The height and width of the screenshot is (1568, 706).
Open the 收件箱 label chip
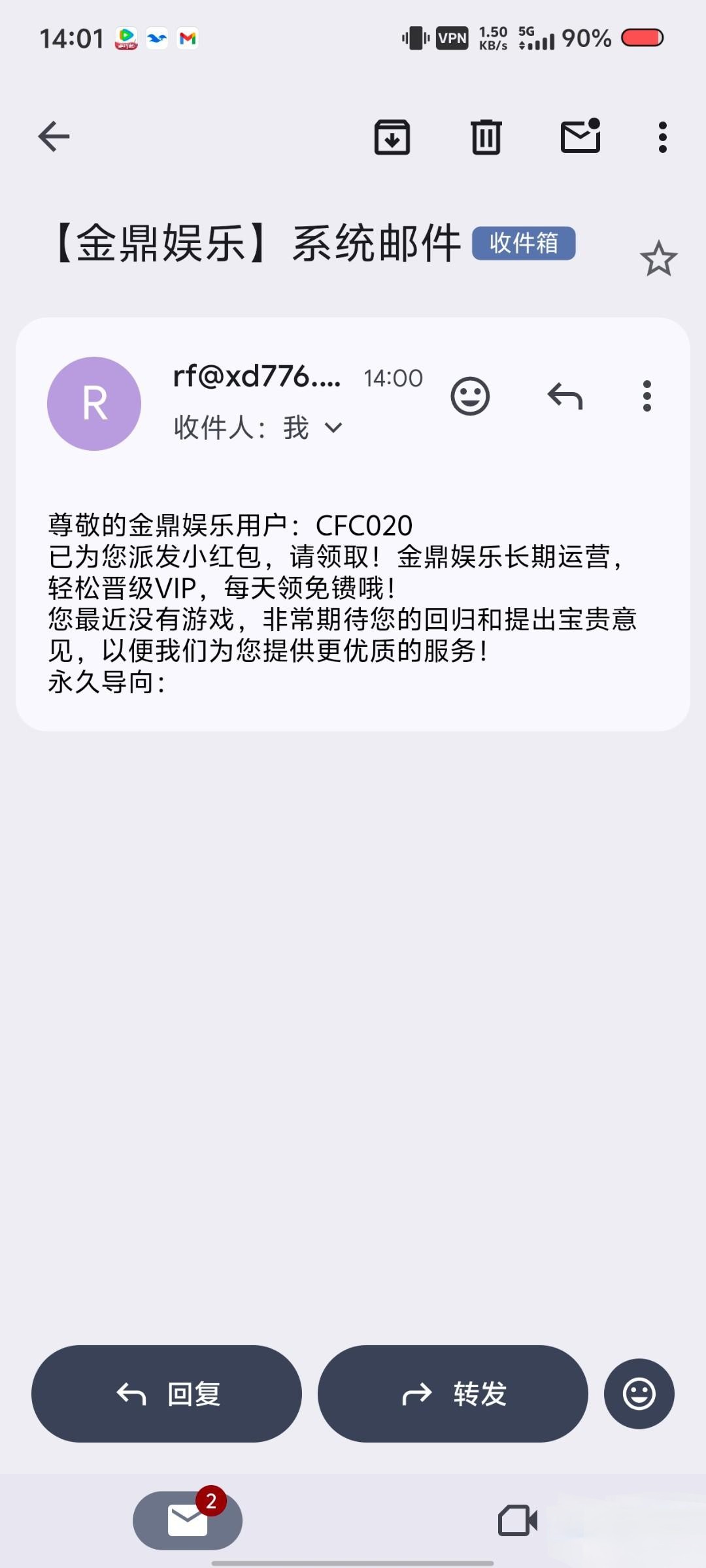[x=524, y=243]
